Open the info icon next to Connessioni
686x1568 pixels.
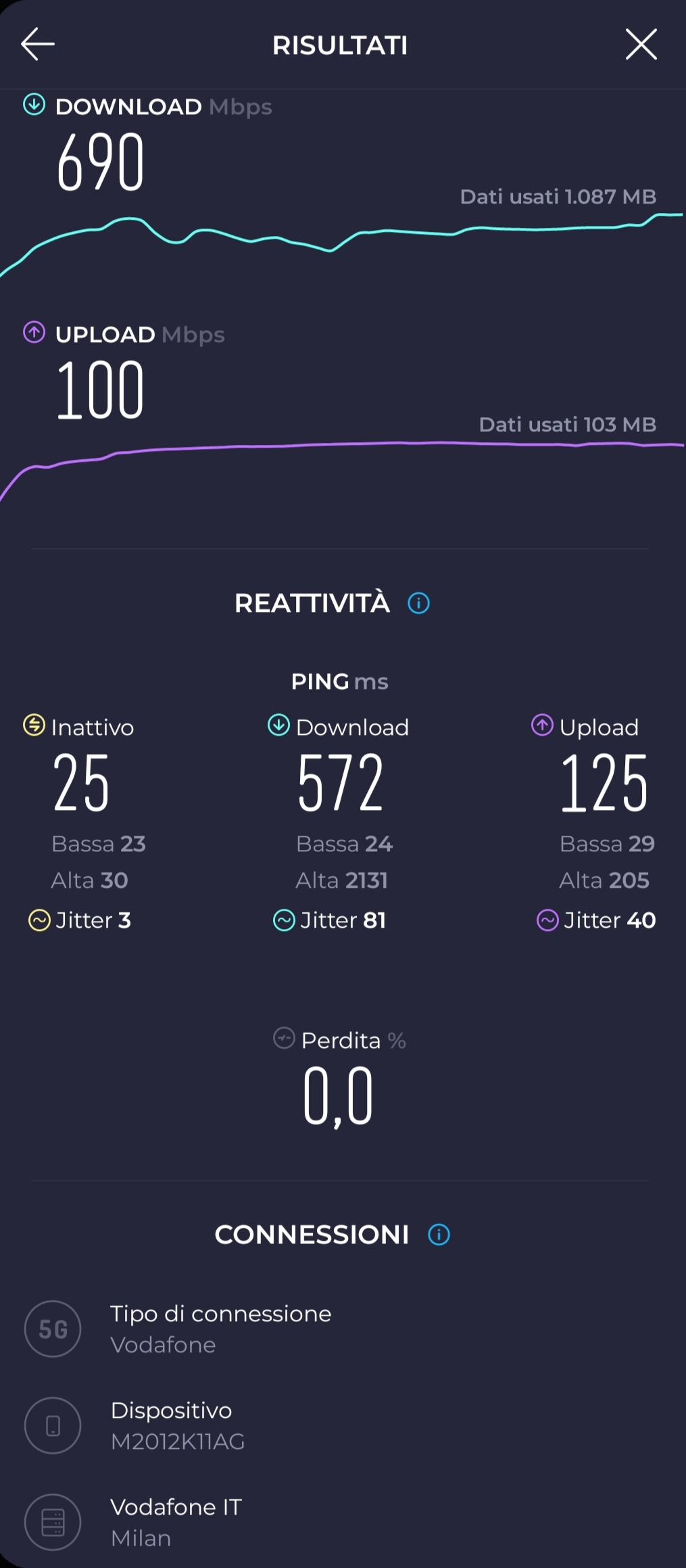439,1235
